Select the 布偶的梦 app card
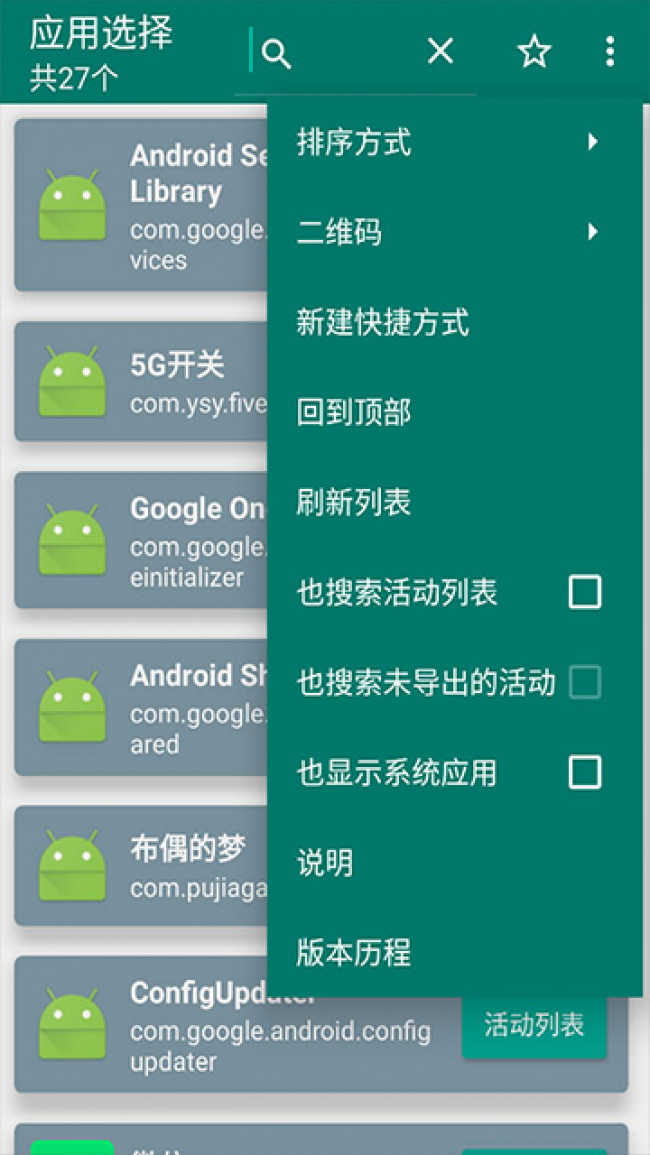650x1155 pixels. [140, 866]
